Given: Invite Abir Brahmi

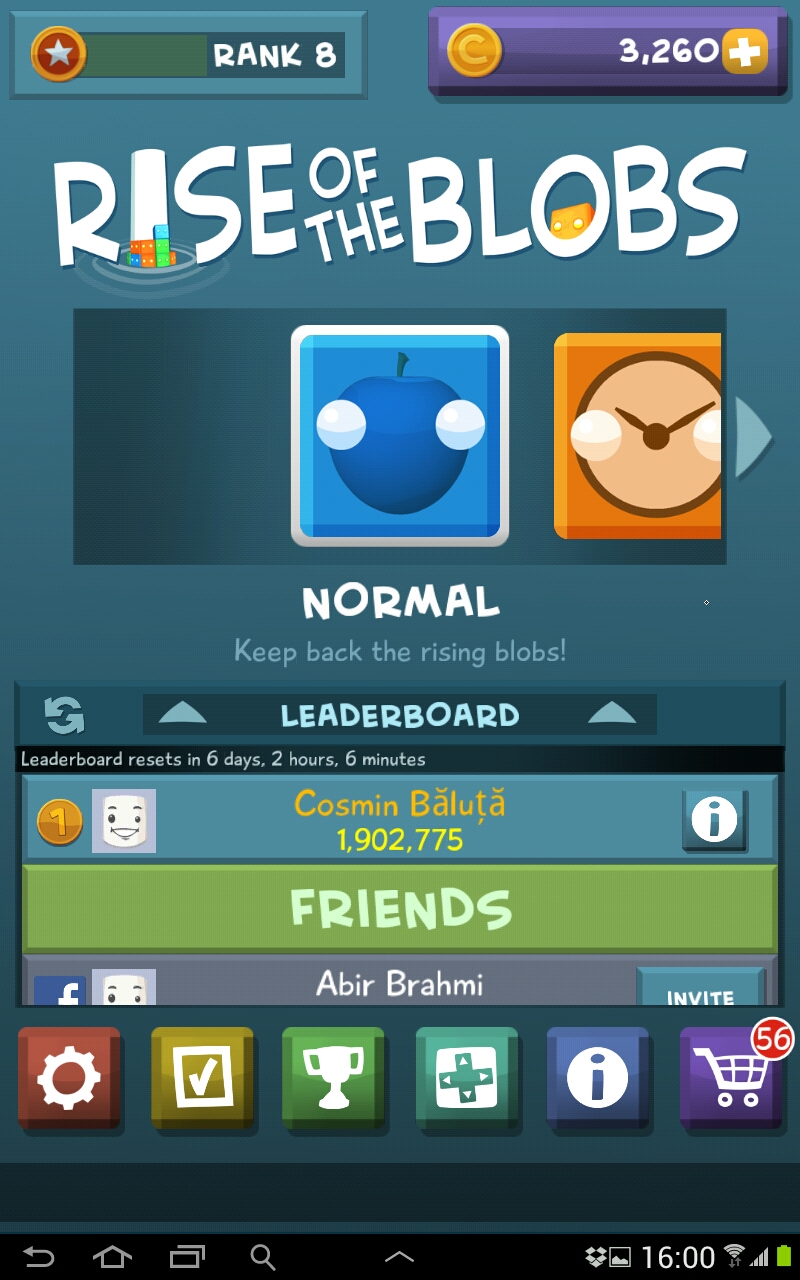Looking at the screenshot, I should click(700, 992).
